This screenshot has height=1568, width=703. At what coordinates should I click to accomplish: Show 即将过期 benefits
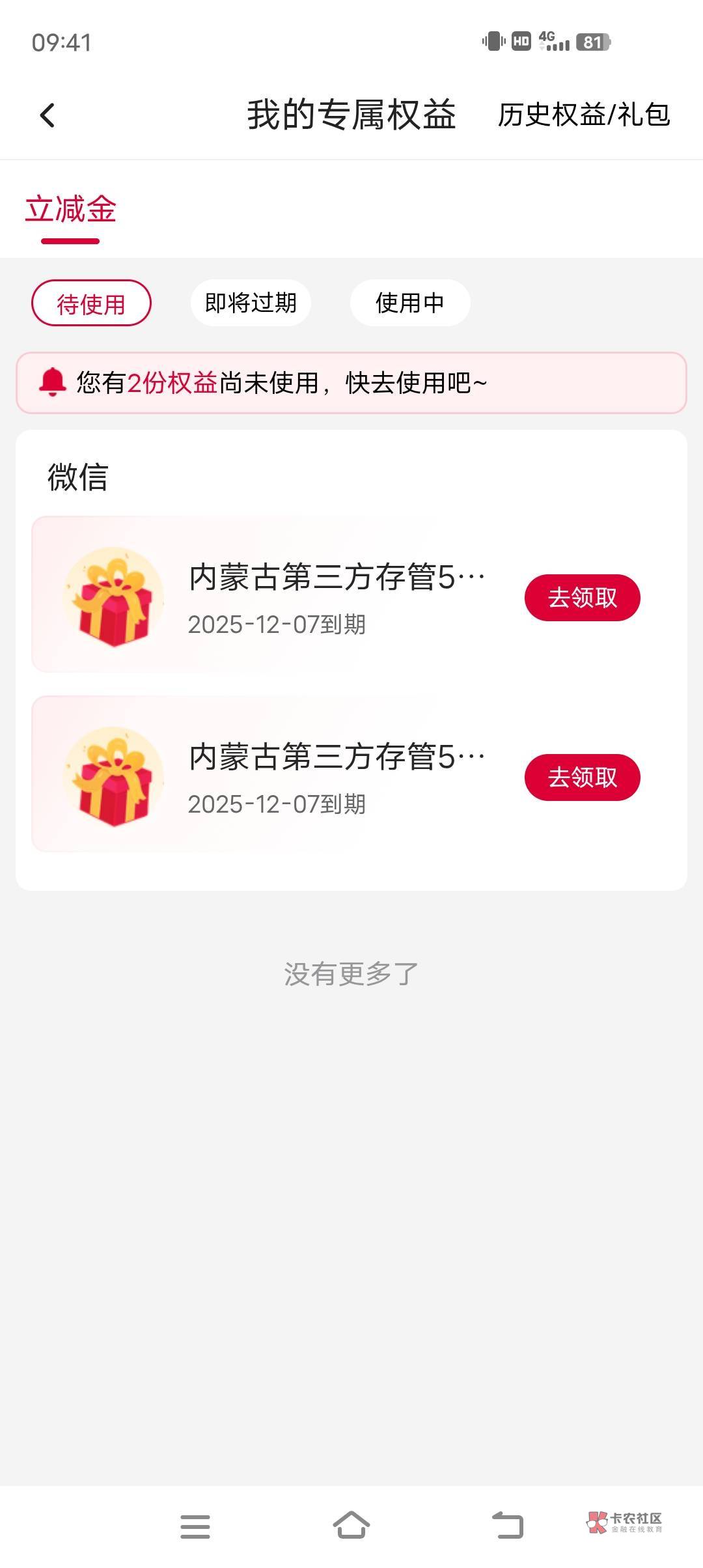coord(251,303)
